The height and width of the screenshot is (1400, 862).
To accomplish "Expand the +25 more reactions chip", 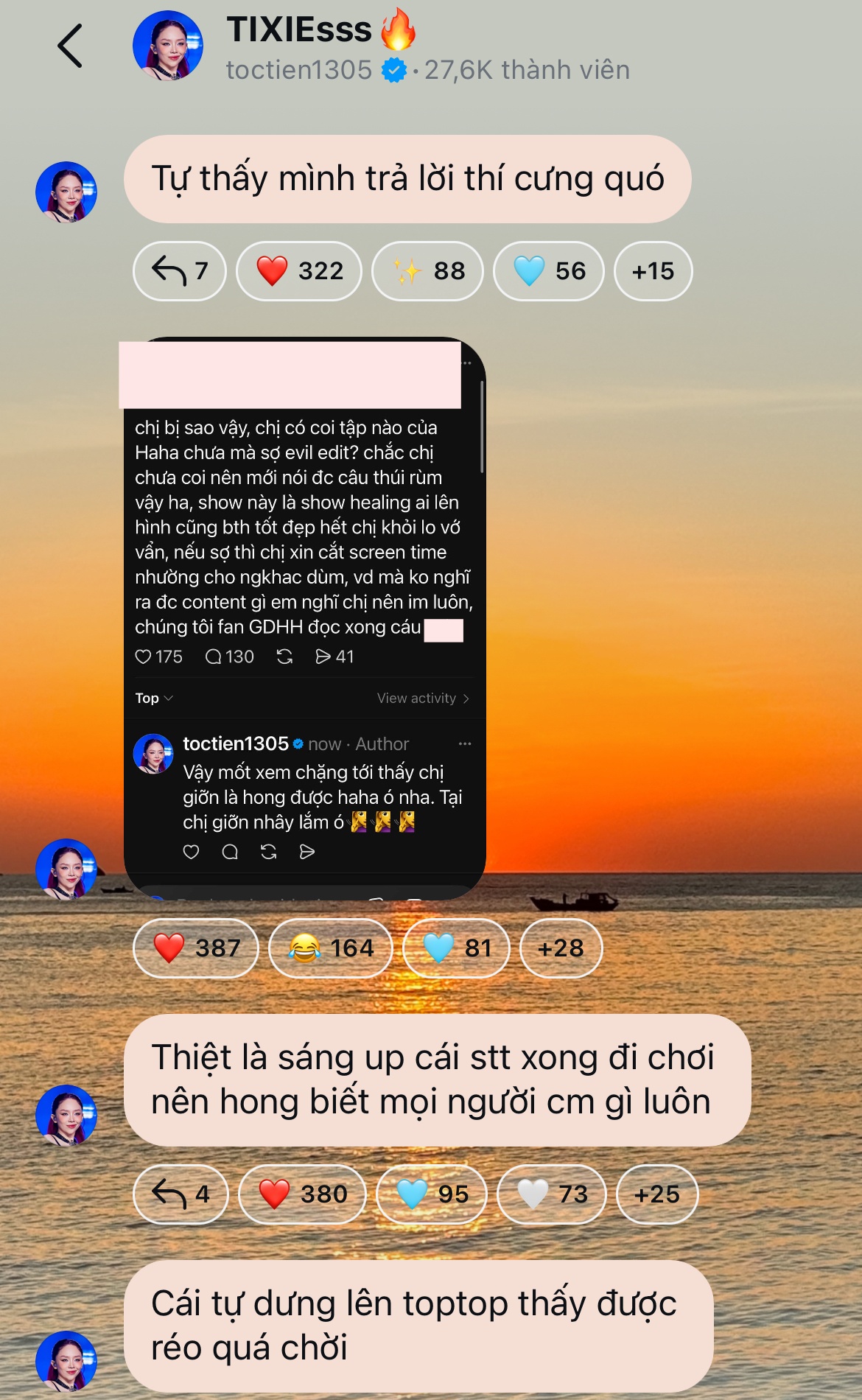I will pos(656,1194).
